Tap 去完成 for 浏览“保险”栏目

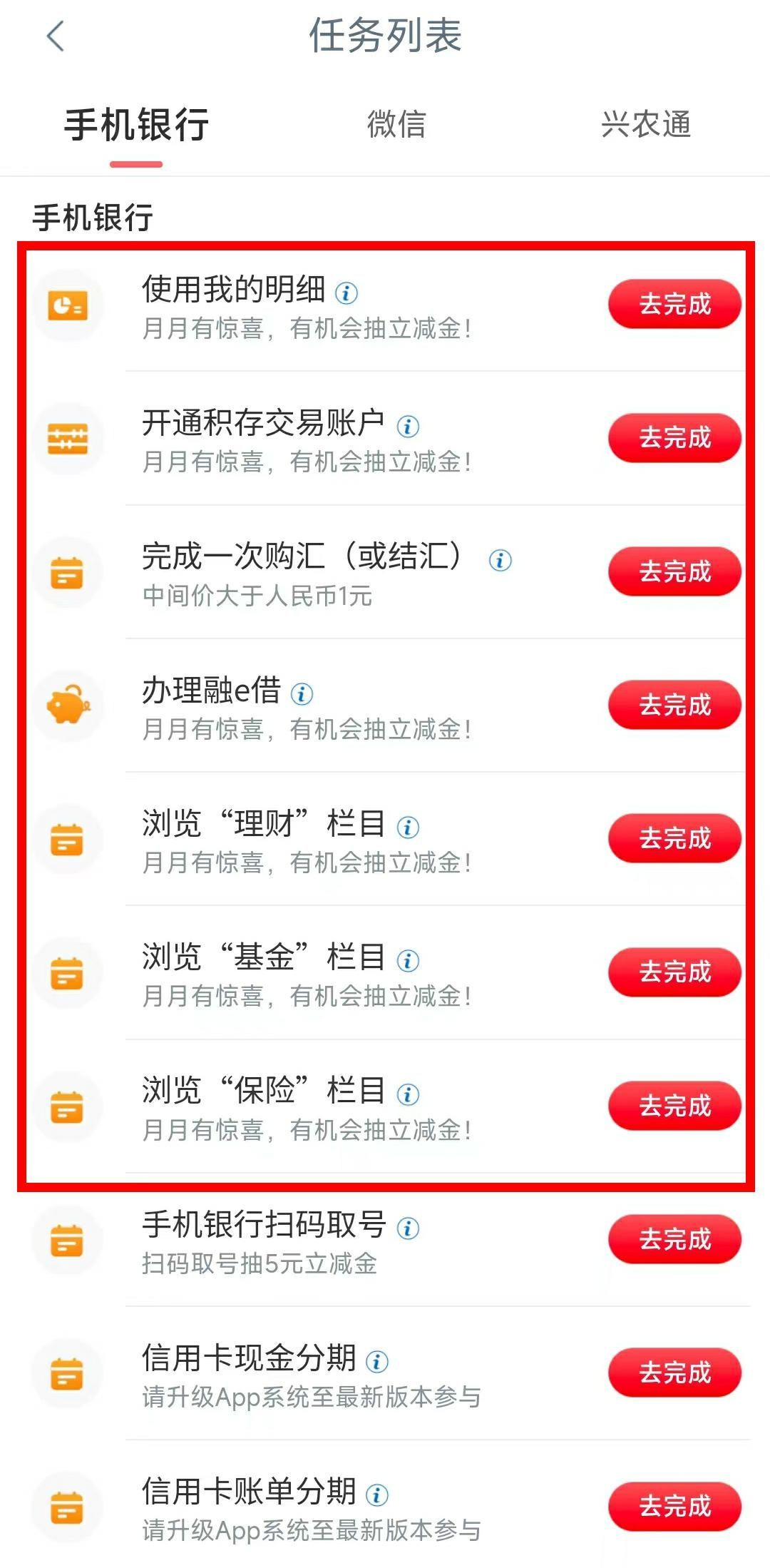click(674, 1106)
